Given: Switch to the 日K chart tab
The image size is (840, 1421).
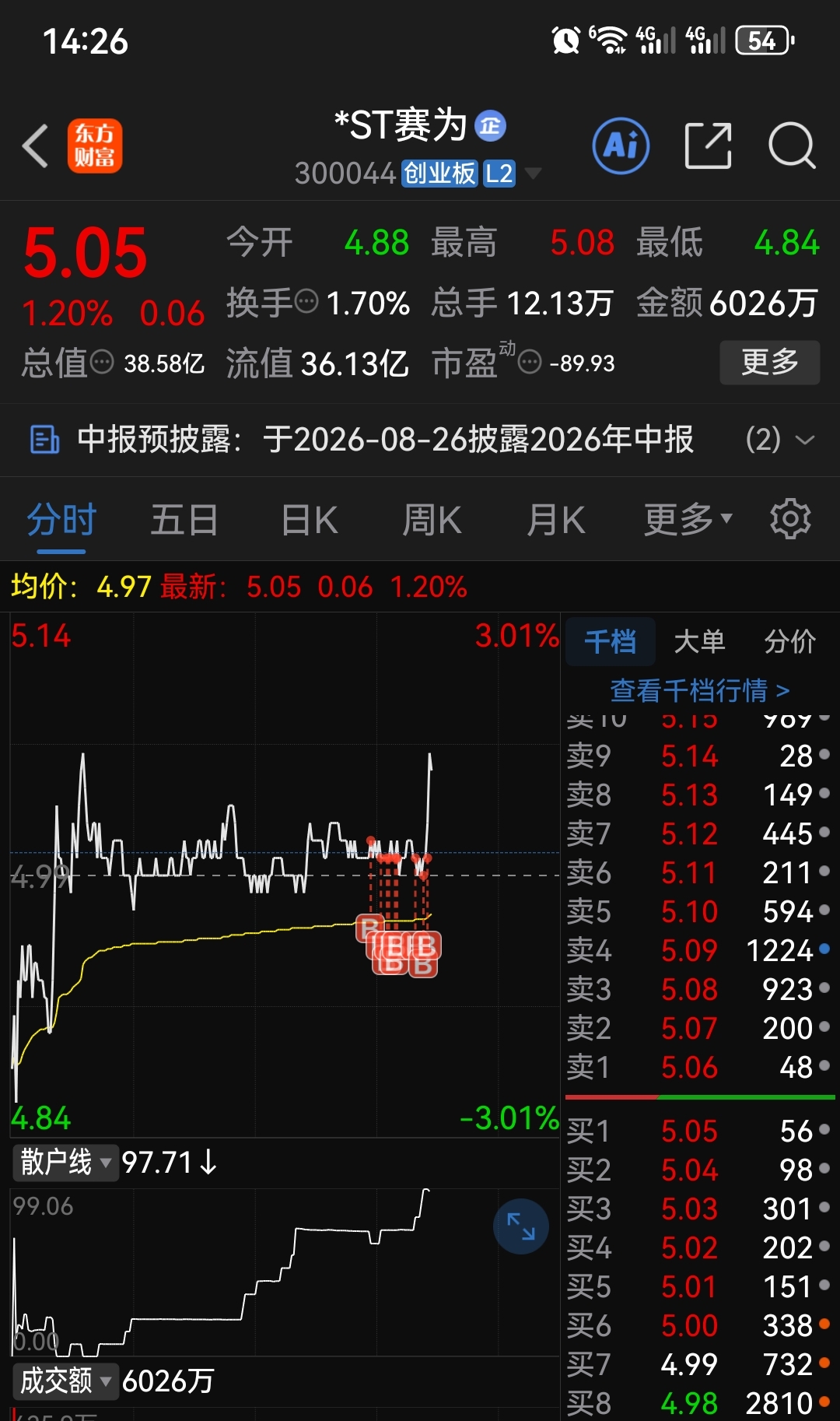Looking at the screenshot, I should coord(309,519).
